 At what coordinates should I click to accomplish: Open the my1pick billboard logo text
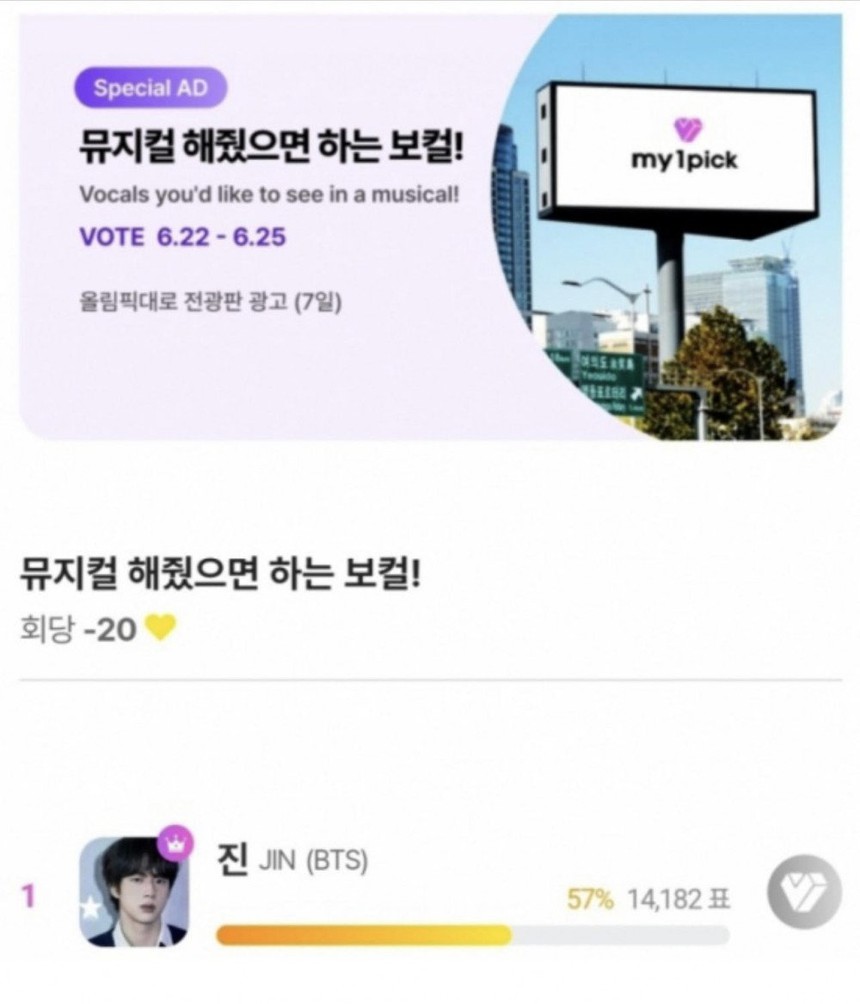[x=686, y=159]
